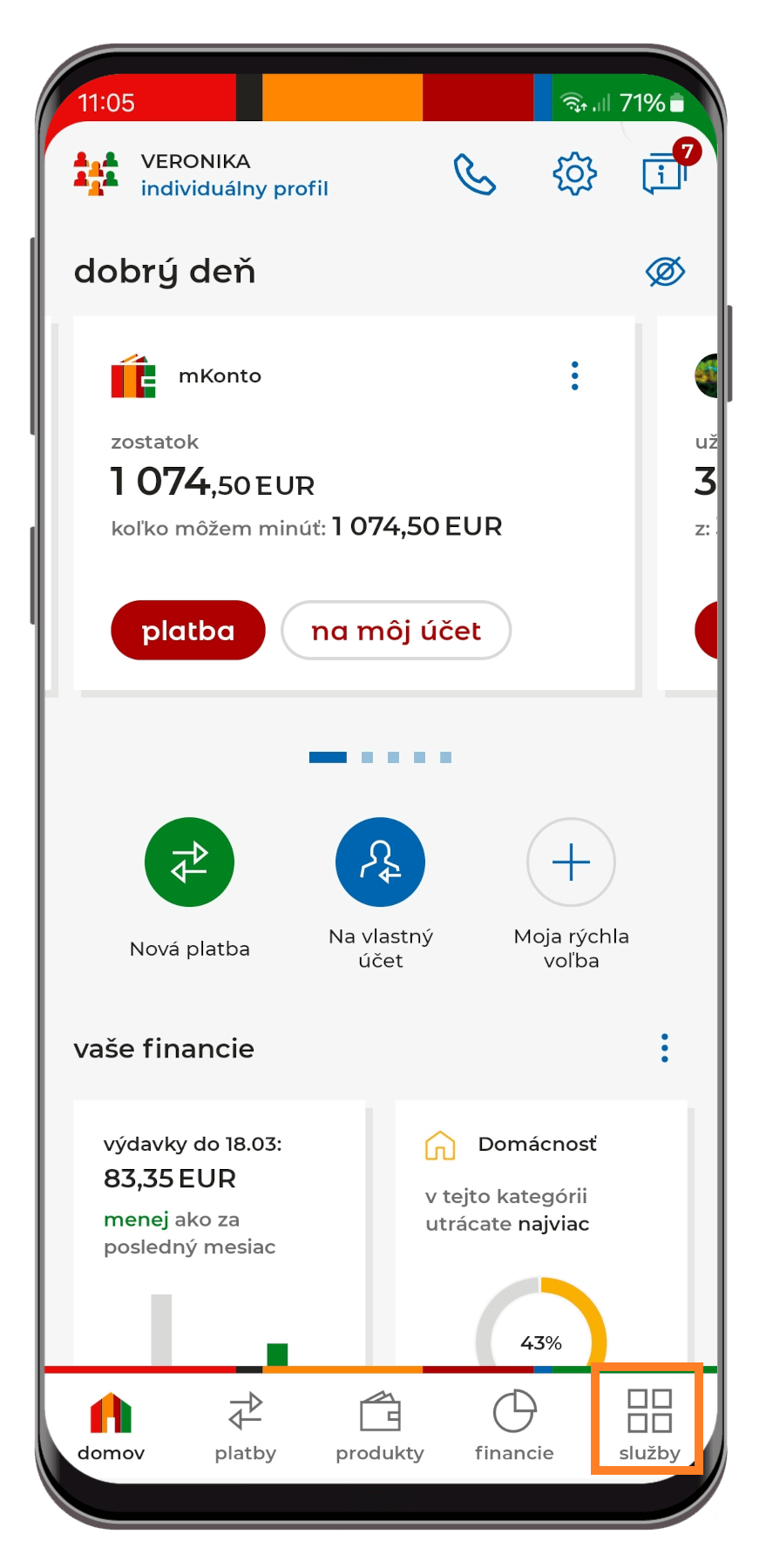Screen dimensions: 766x1568
Task: Open the Domácnosť category card
Action: pos(541,1233)
